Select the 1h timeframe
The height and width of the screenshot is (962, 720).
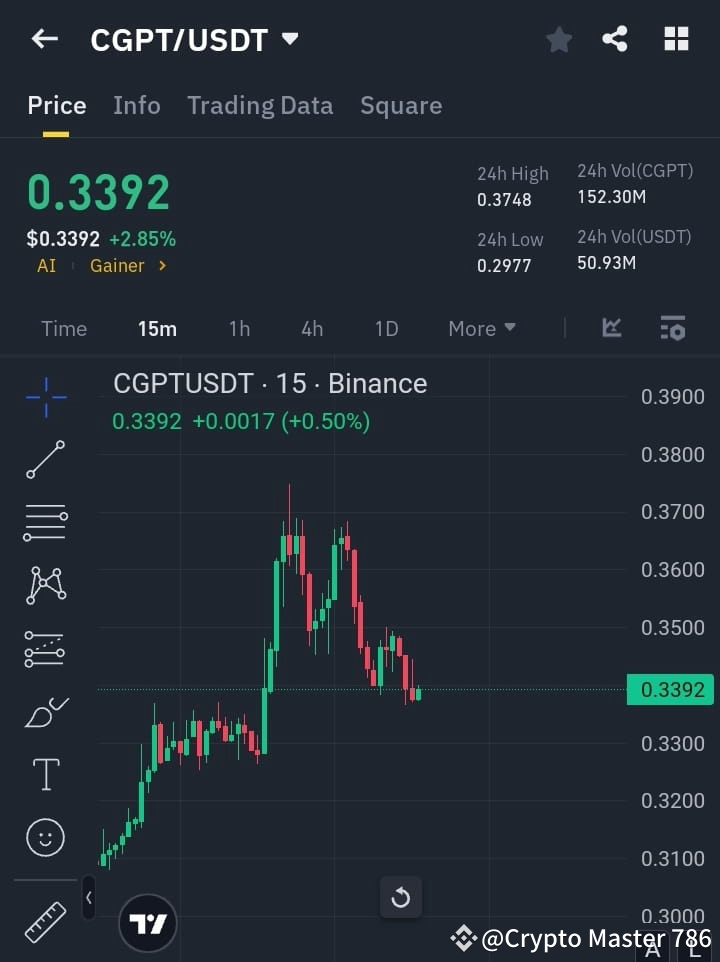tap(239, 328)
